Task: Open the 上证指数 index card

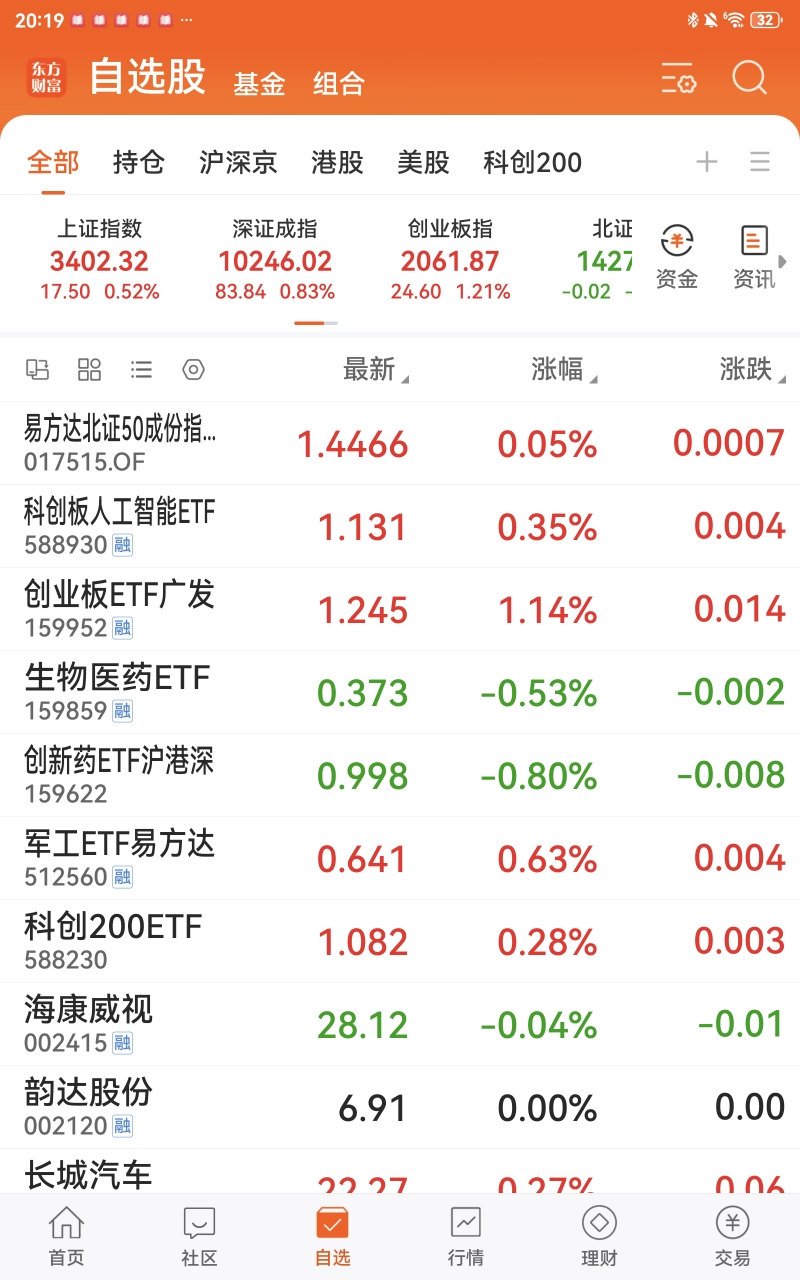Action: 100,260
